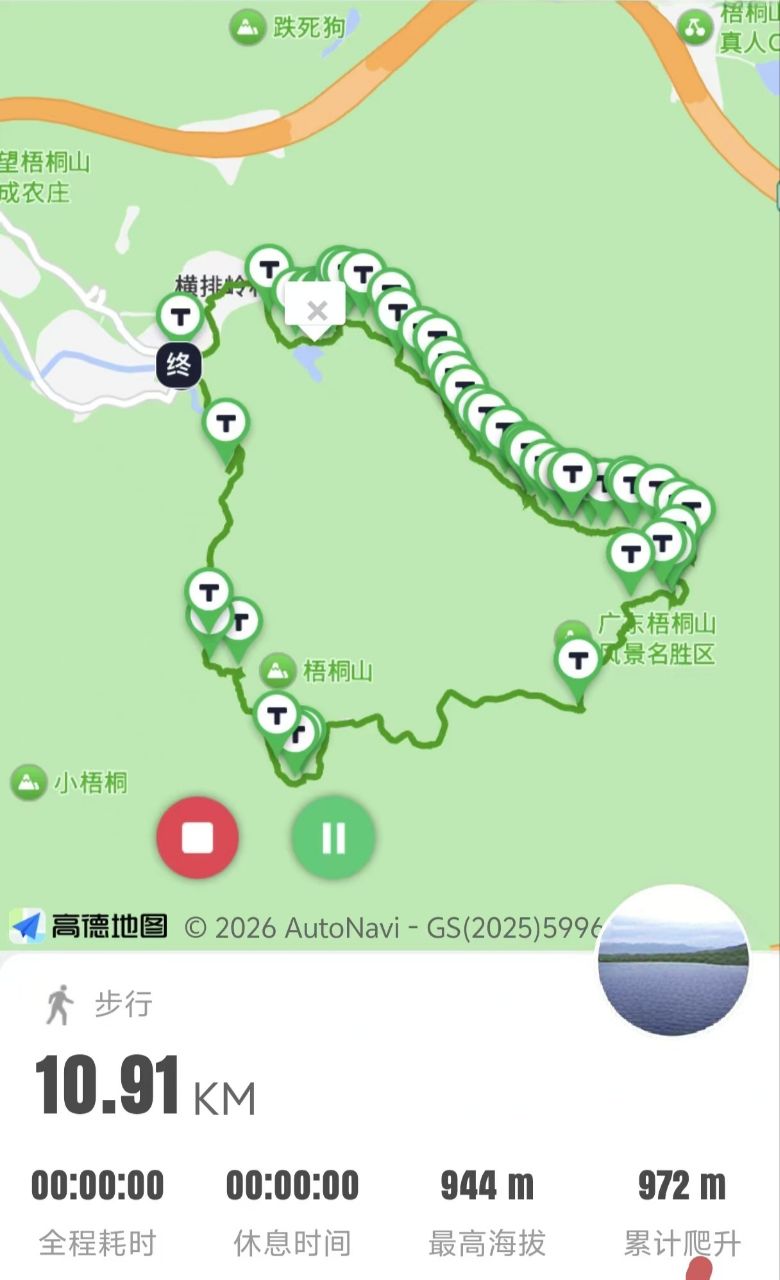The image size is (780, 1280).
Task: Stop recording the hike with the red button
Action: click(x=197, y=838)
